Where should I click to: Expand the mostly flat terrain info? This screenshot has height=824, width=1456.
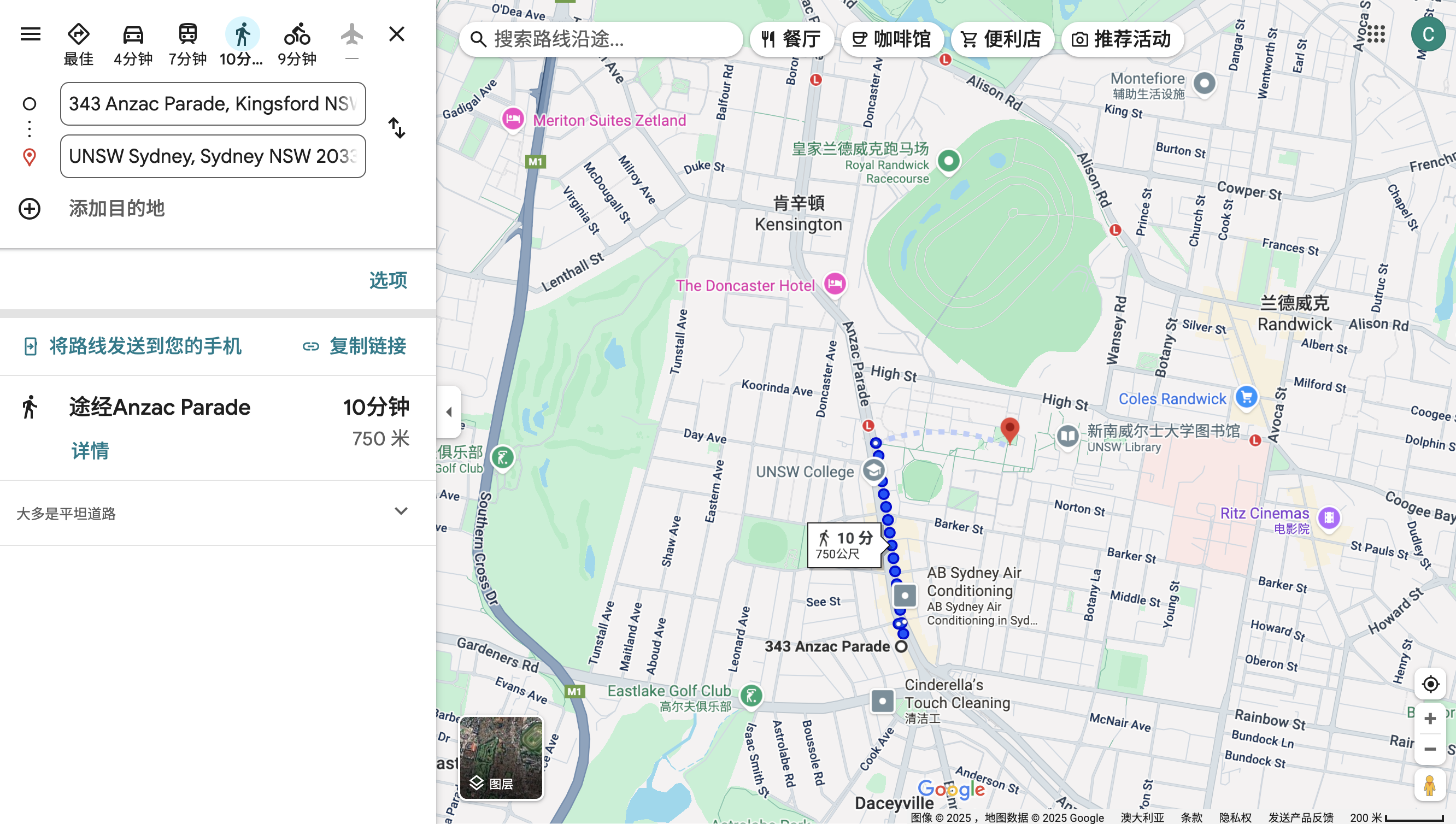(x=218, y=513)
